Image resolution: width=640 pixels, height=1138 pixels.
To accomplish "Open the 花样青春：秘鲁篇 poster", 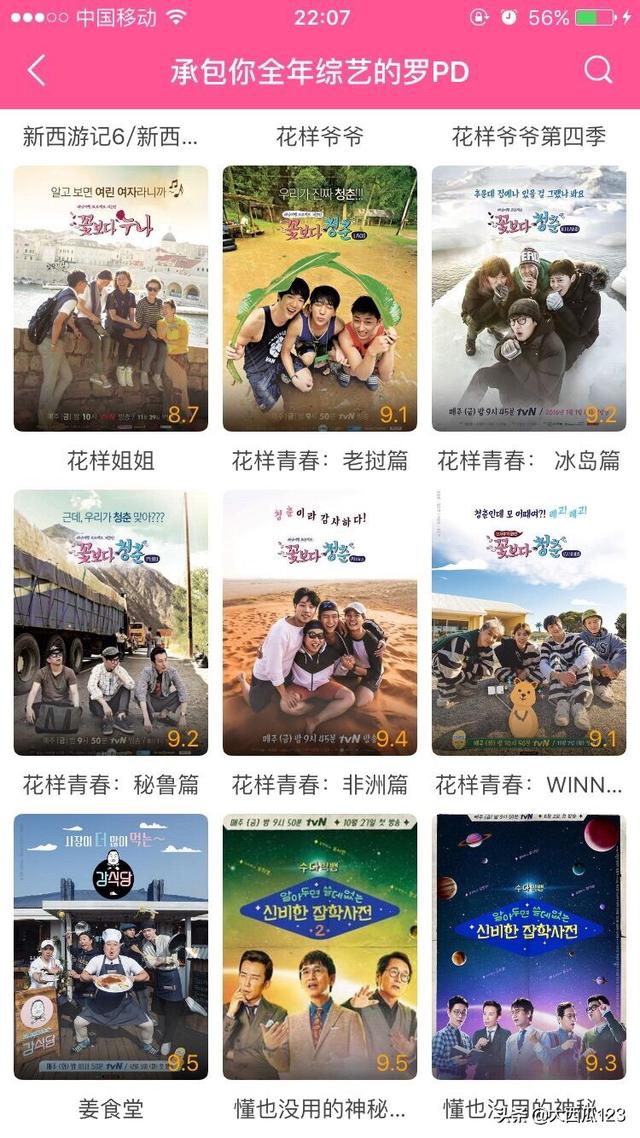I will coord(111,622).
